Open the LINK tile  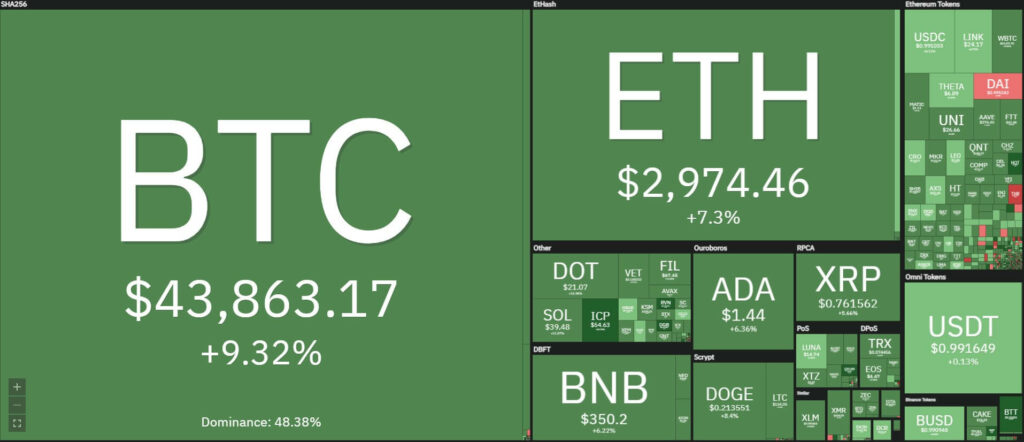973,40
